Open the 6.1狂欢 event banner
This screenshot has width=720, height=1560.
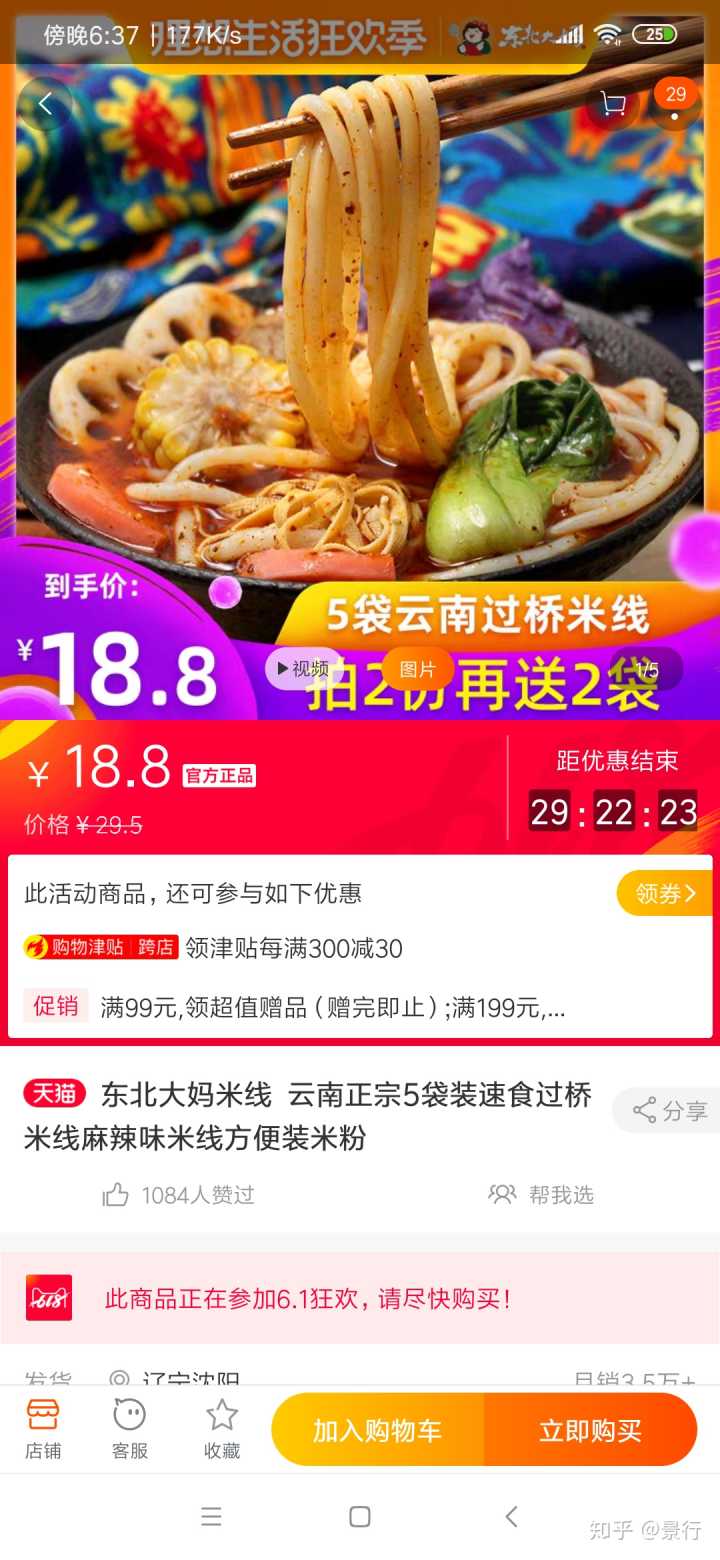pos(360,1299)
